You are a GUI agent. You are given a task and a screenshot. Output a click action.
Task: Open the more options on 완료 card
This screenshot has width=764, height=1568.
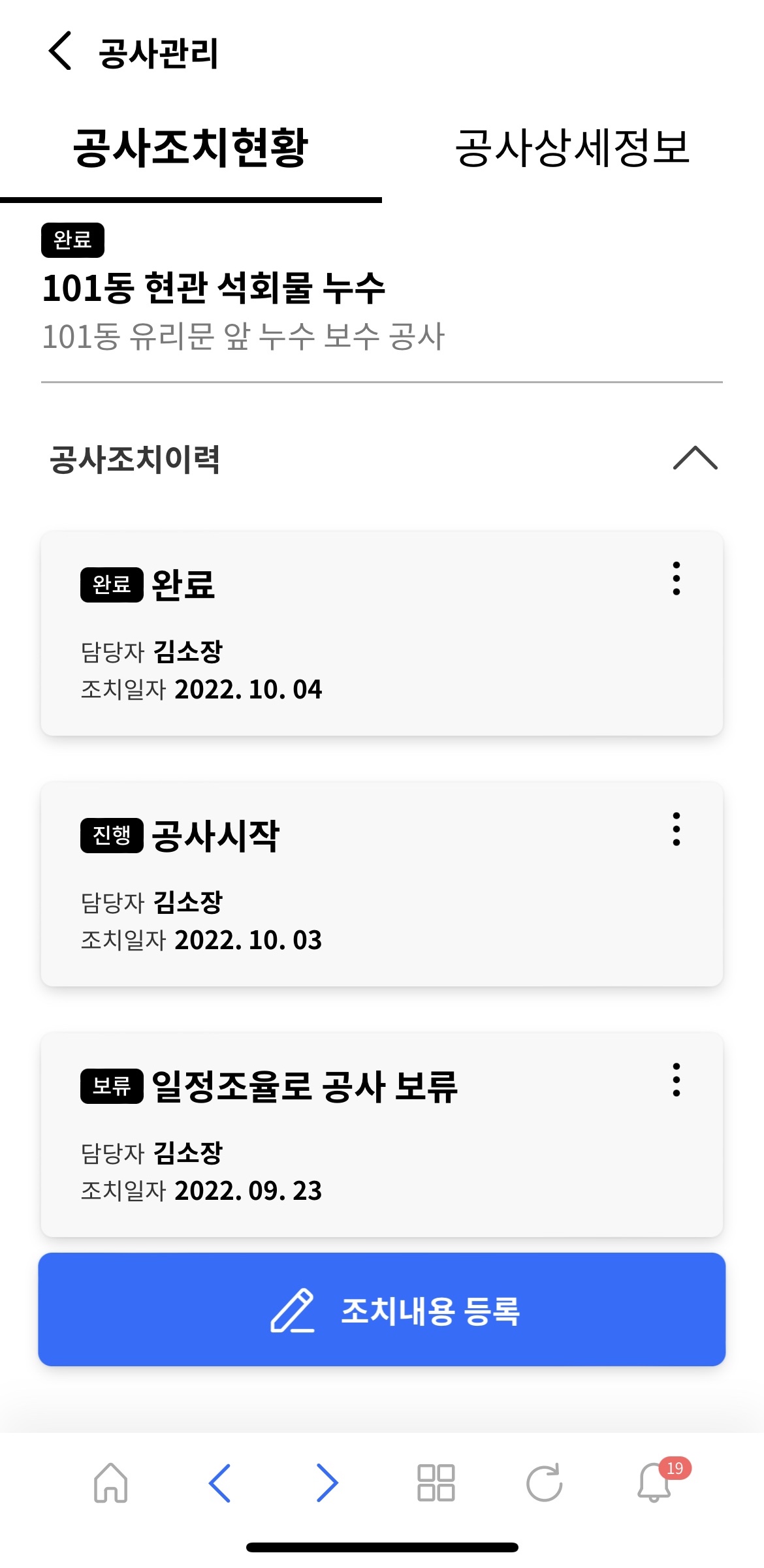coord(676,578)
